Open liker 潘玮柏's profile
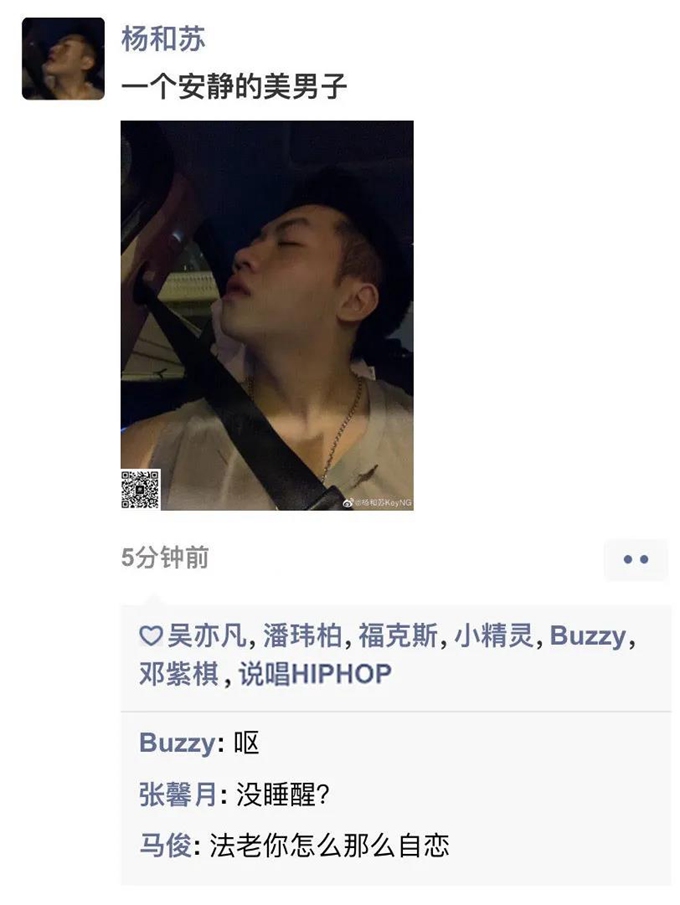The height and width of the screenshot is (905, 680). [304, 636]
